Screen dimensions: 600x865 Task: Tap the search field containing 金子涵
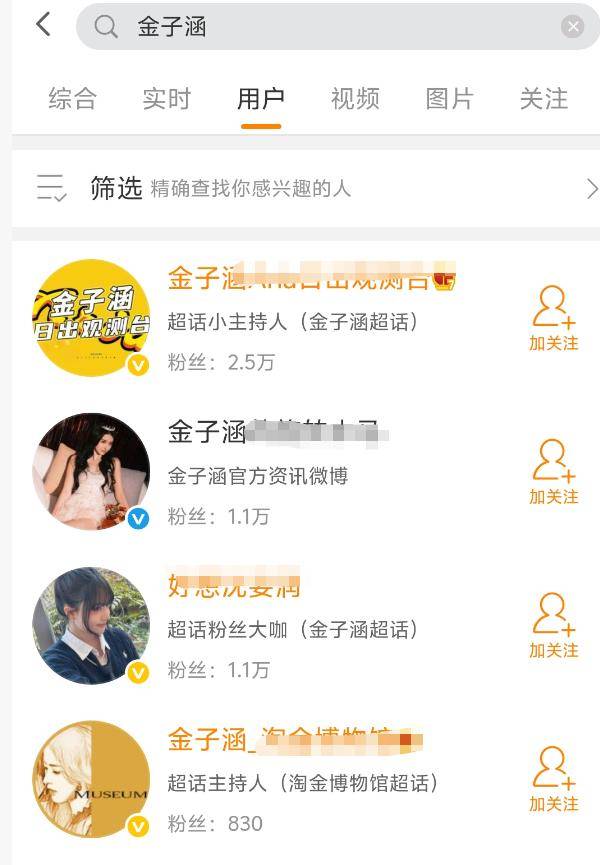pyautogui.click(x=330, y=27)
